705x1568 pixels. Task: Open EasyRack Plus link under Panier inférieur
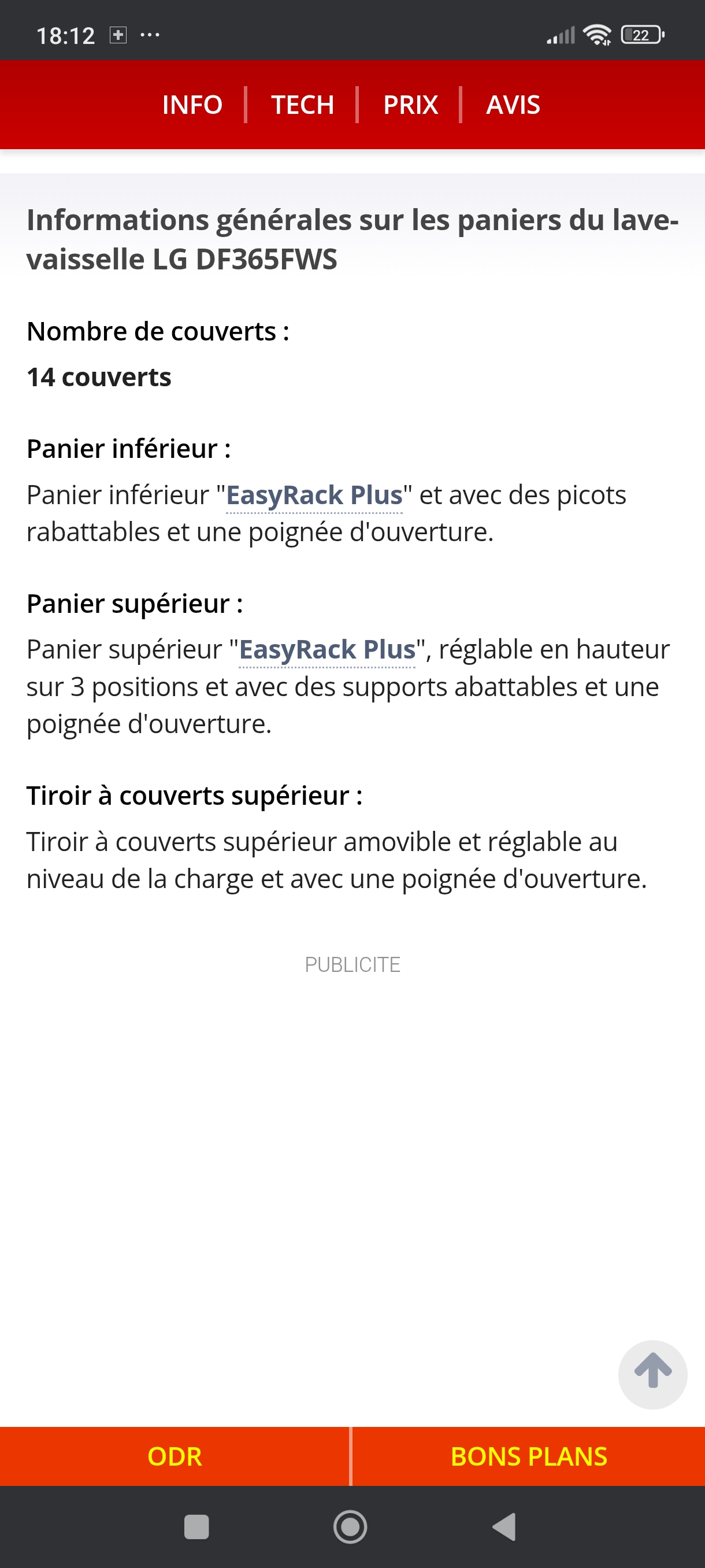[x=314, y=495]
